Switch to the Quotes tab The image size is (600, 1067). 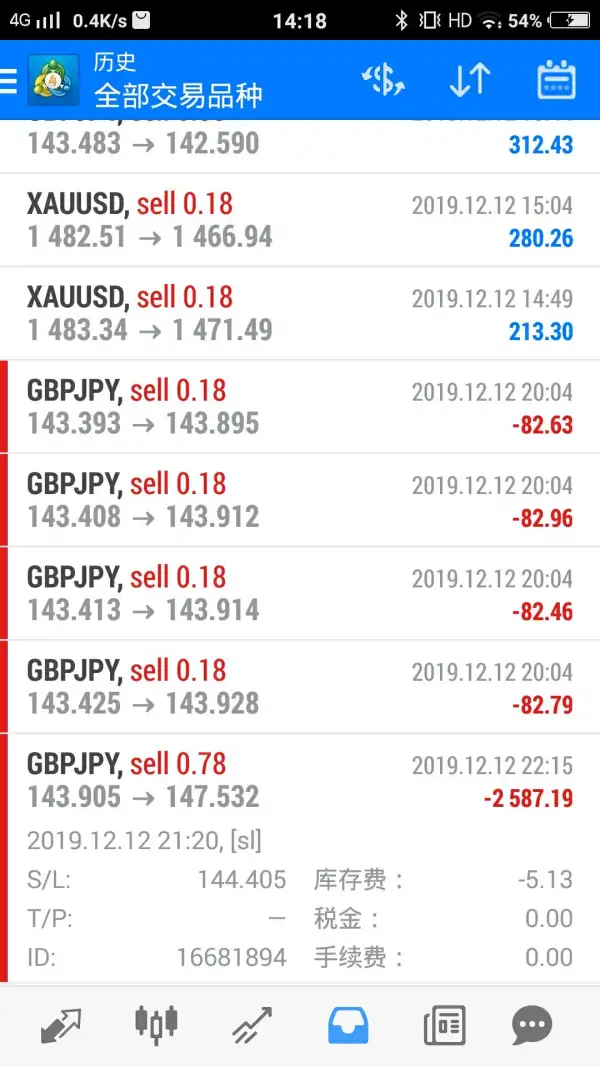click(x=60, y=1025)
